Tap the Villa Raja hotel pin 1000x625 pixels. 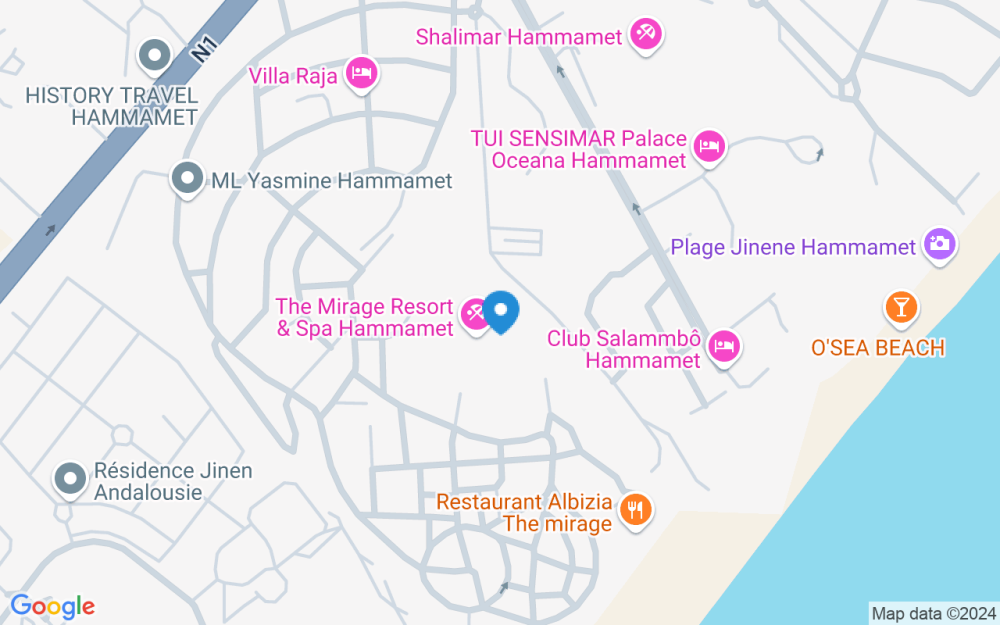[x=362, y=75]
